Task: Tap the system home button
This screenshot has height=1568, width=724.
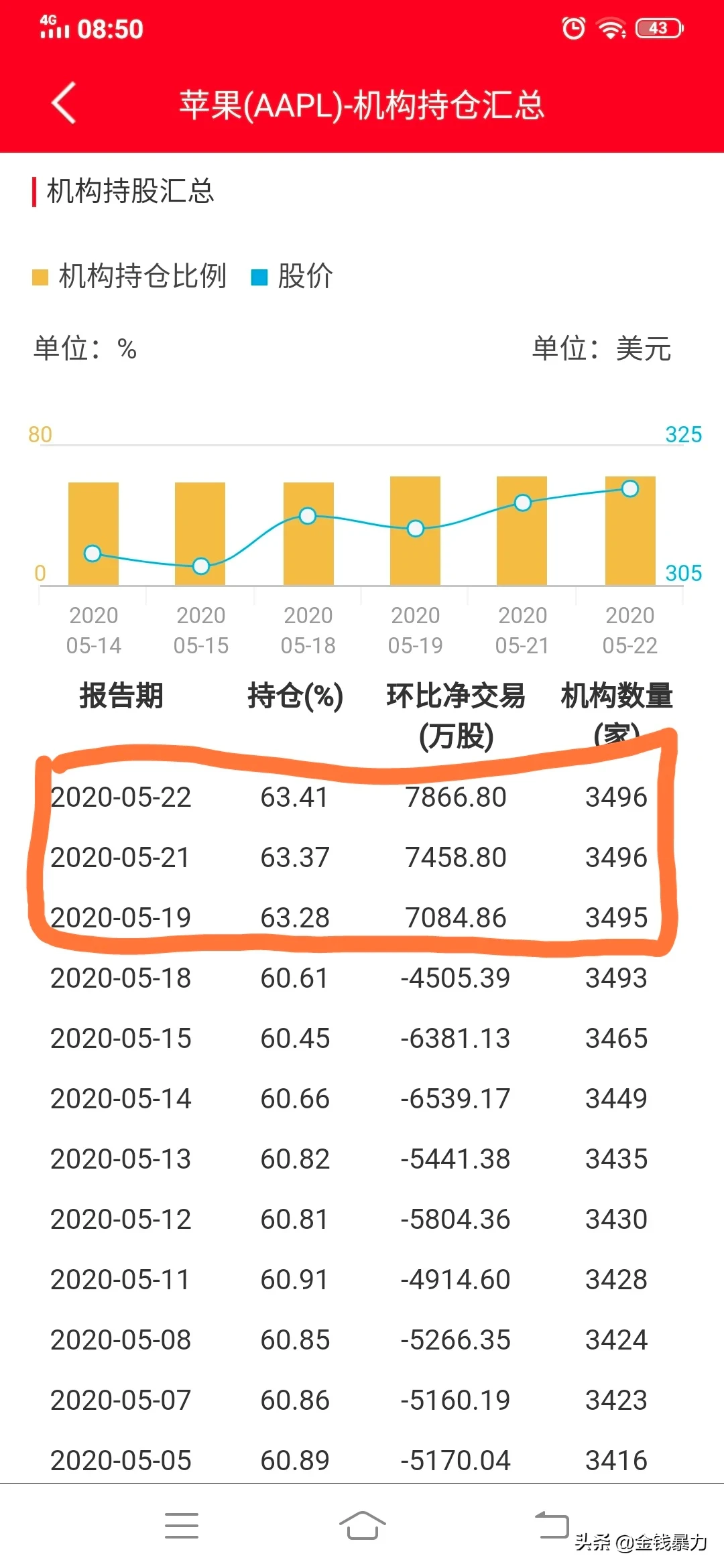Action: coord(362,1525)
